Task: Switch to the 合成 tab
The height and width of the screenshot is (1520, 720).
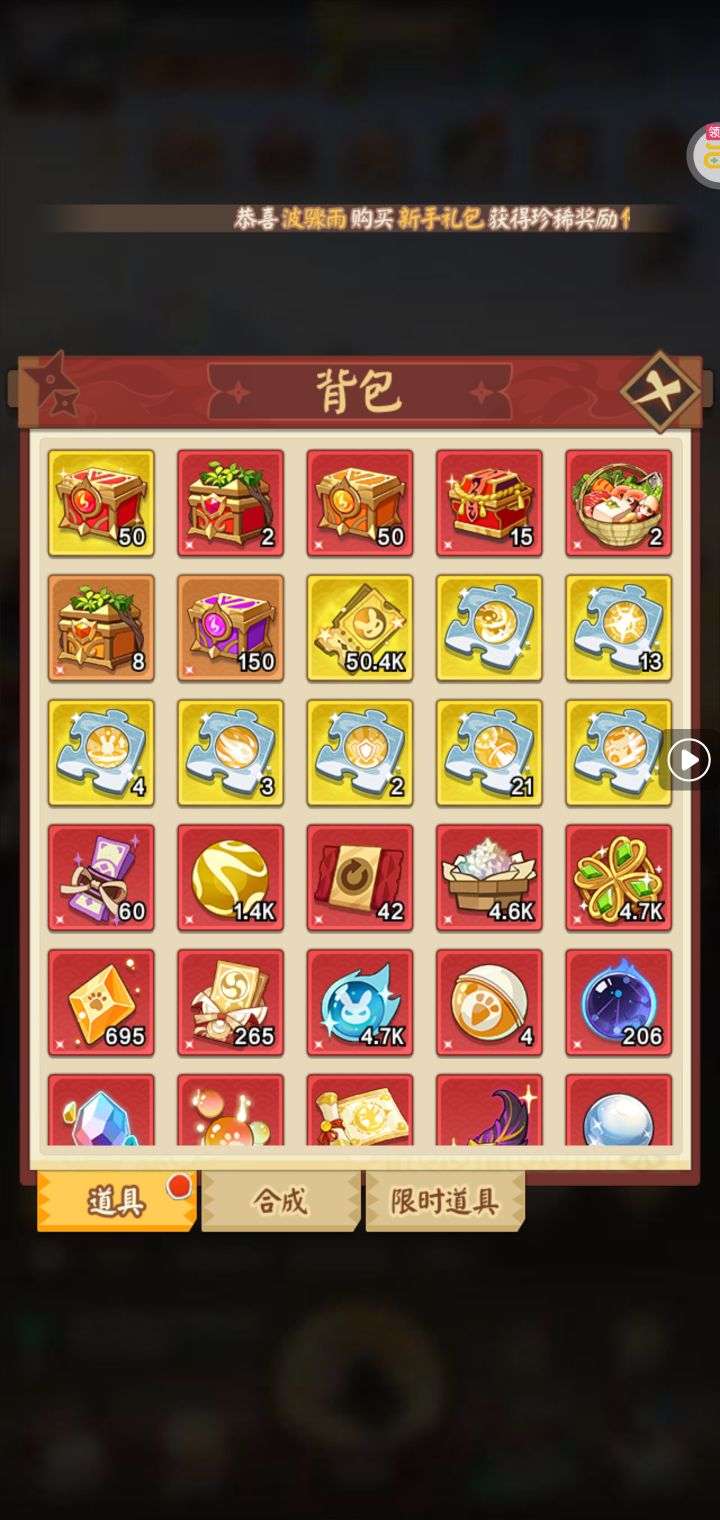Action: tap(280, 1200)
